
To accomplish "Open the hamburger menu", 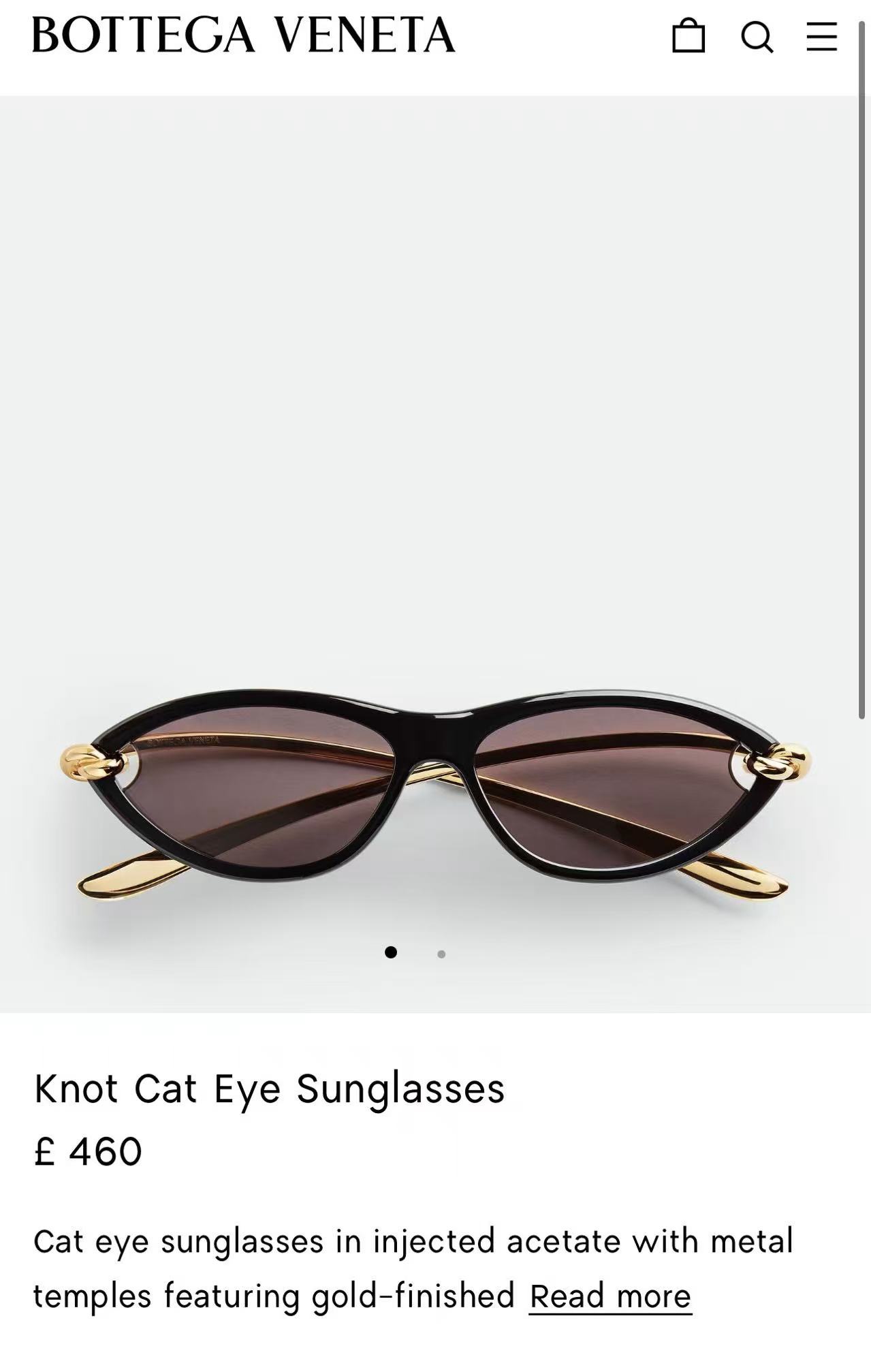I will (821, 36).
